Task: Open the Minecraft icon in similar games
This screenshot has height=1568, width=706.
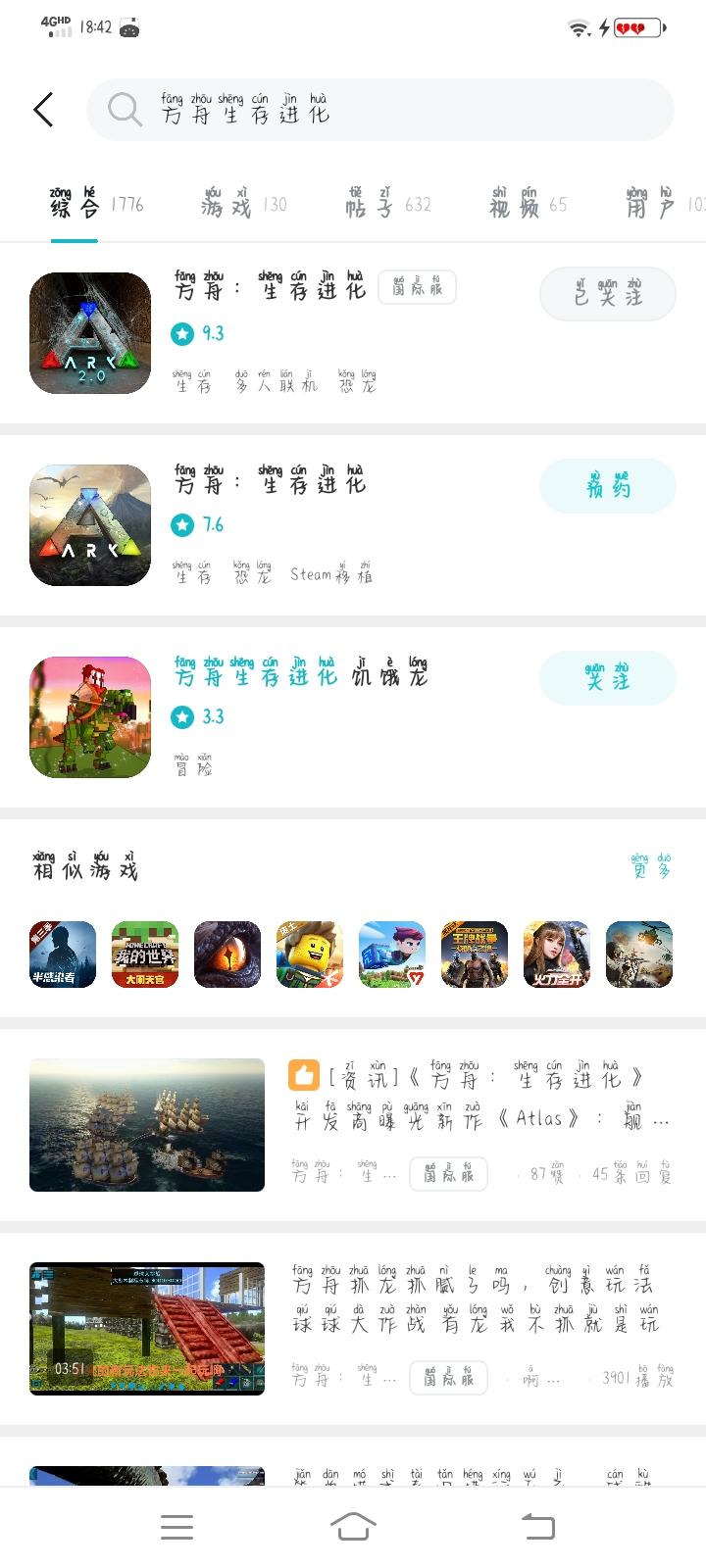Action: click(145, 954)
